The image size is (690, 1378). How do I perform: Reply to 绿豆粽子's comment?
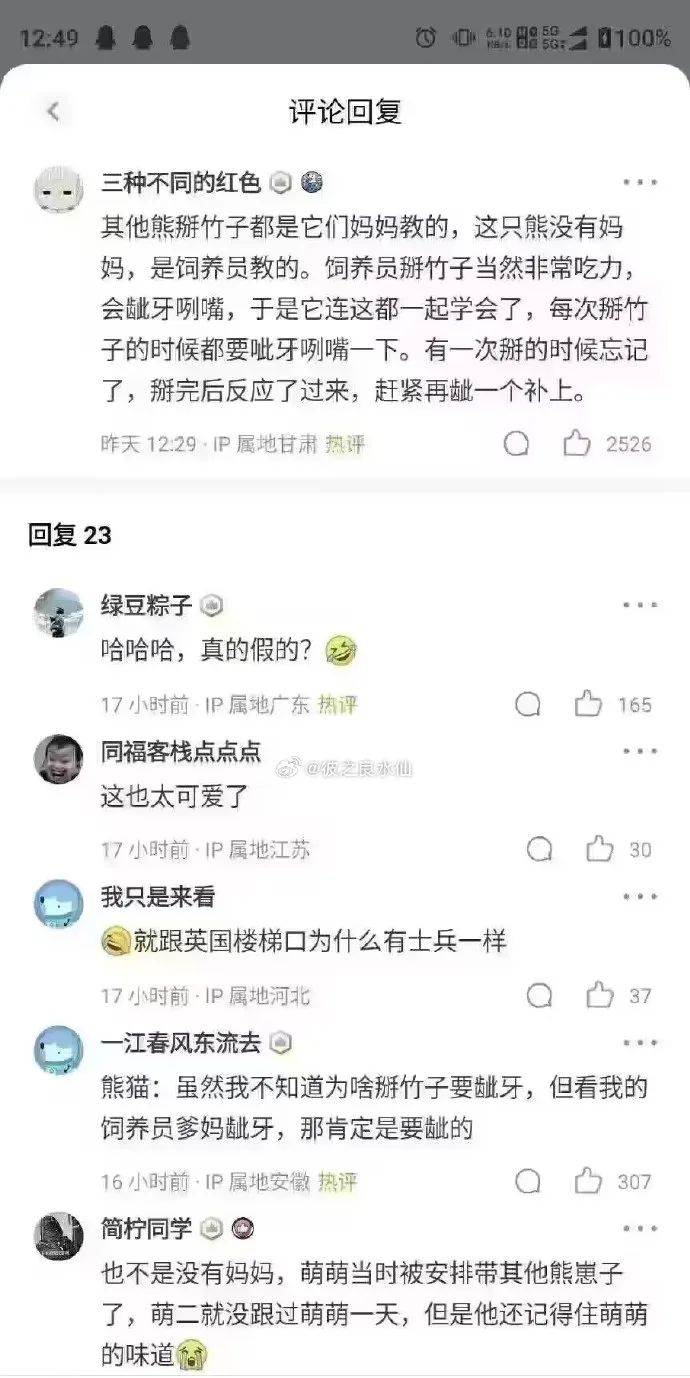tap(528, 704)
